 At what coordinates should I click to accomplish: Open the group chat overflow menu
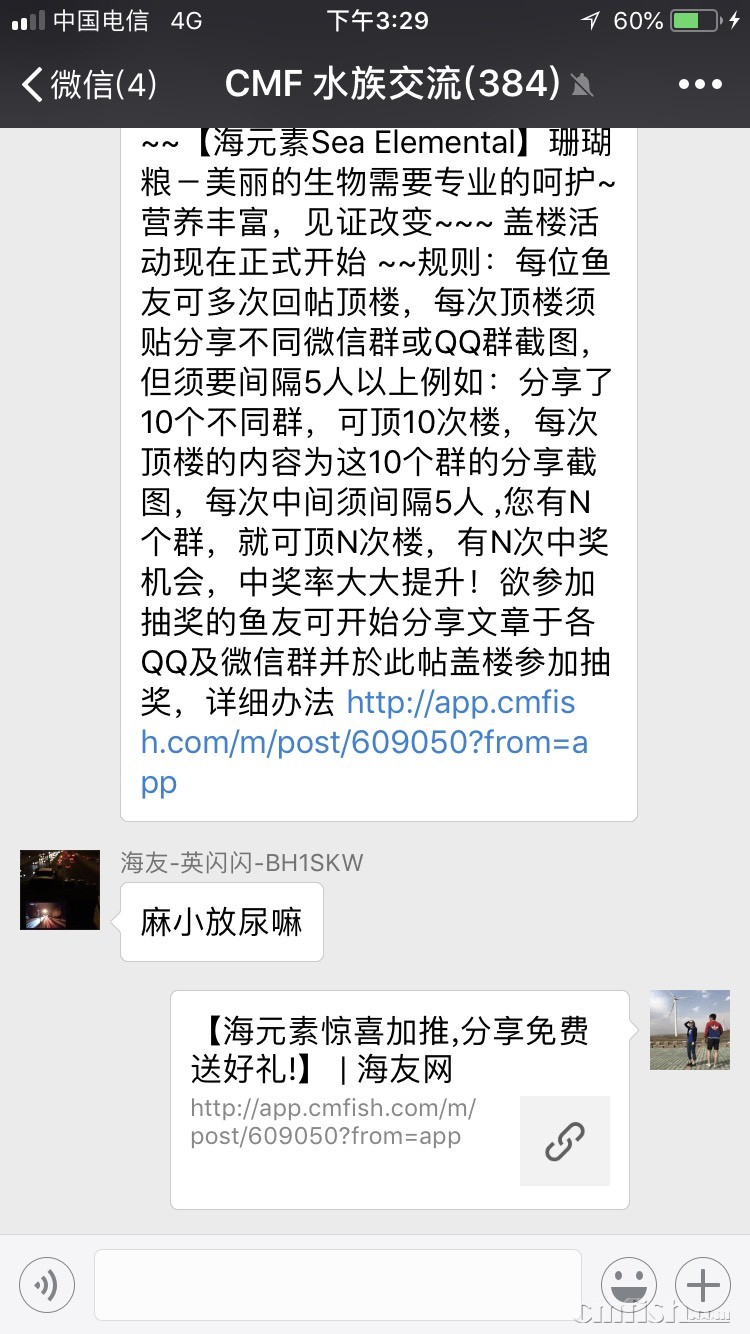(x=700, y=84)
